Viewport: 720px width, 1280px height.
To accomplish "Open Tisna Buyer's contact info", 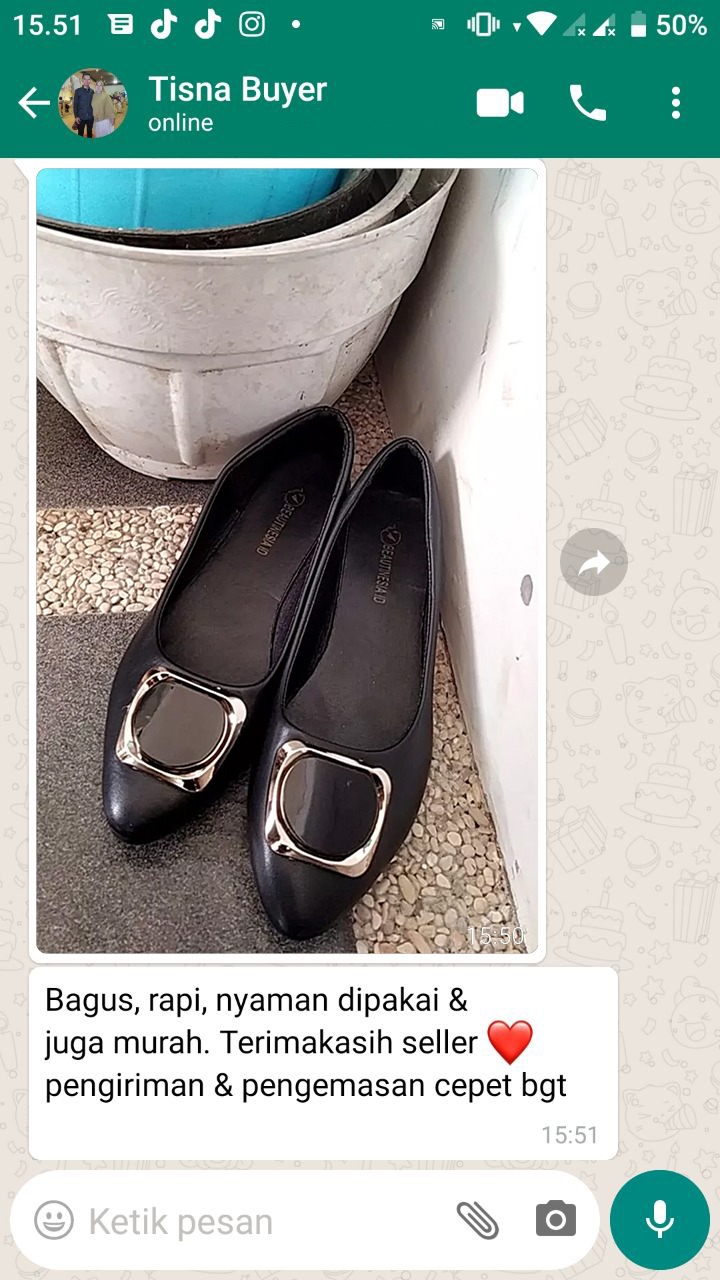I will (x=238, y=103).
